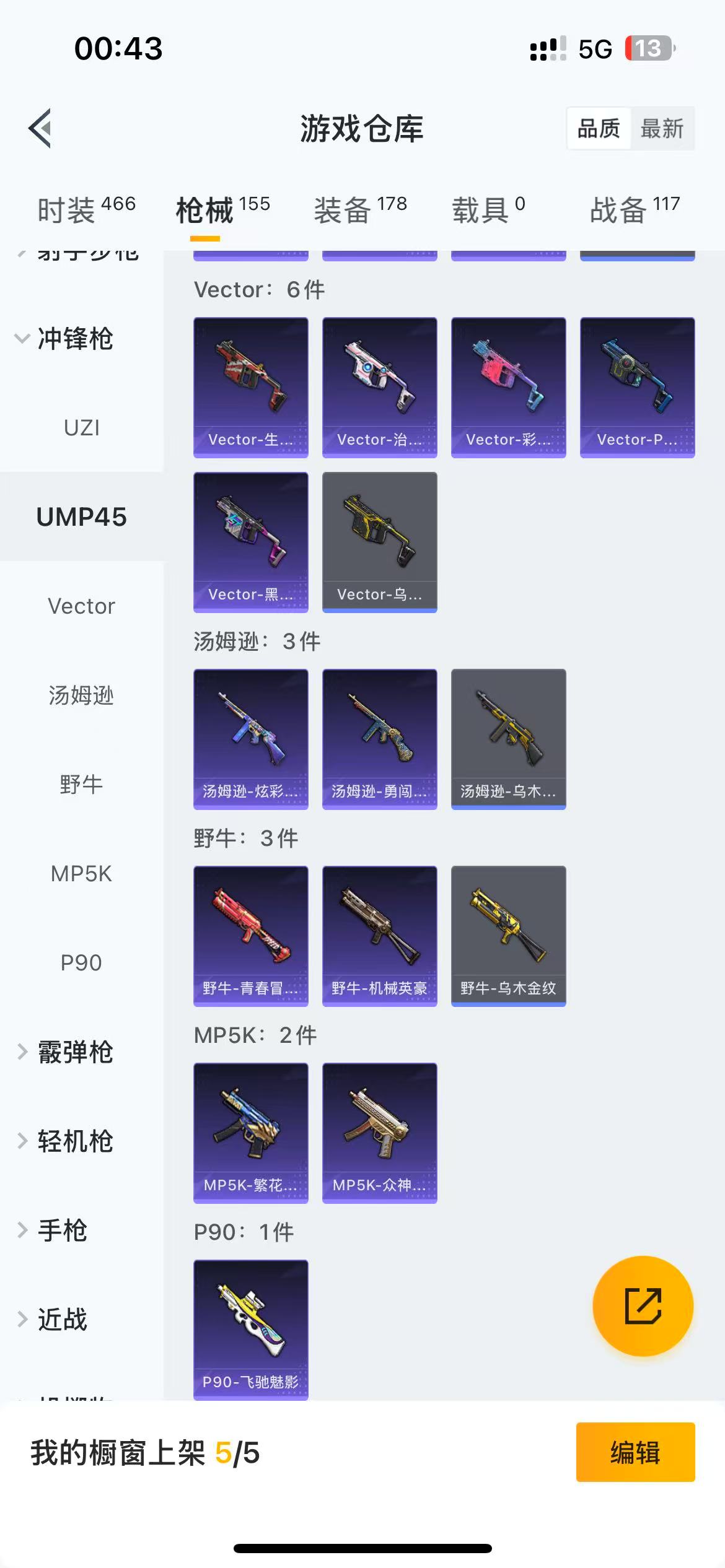Open the Vector-乌... skin tile

pyautogui.click(x=379, y=542)
